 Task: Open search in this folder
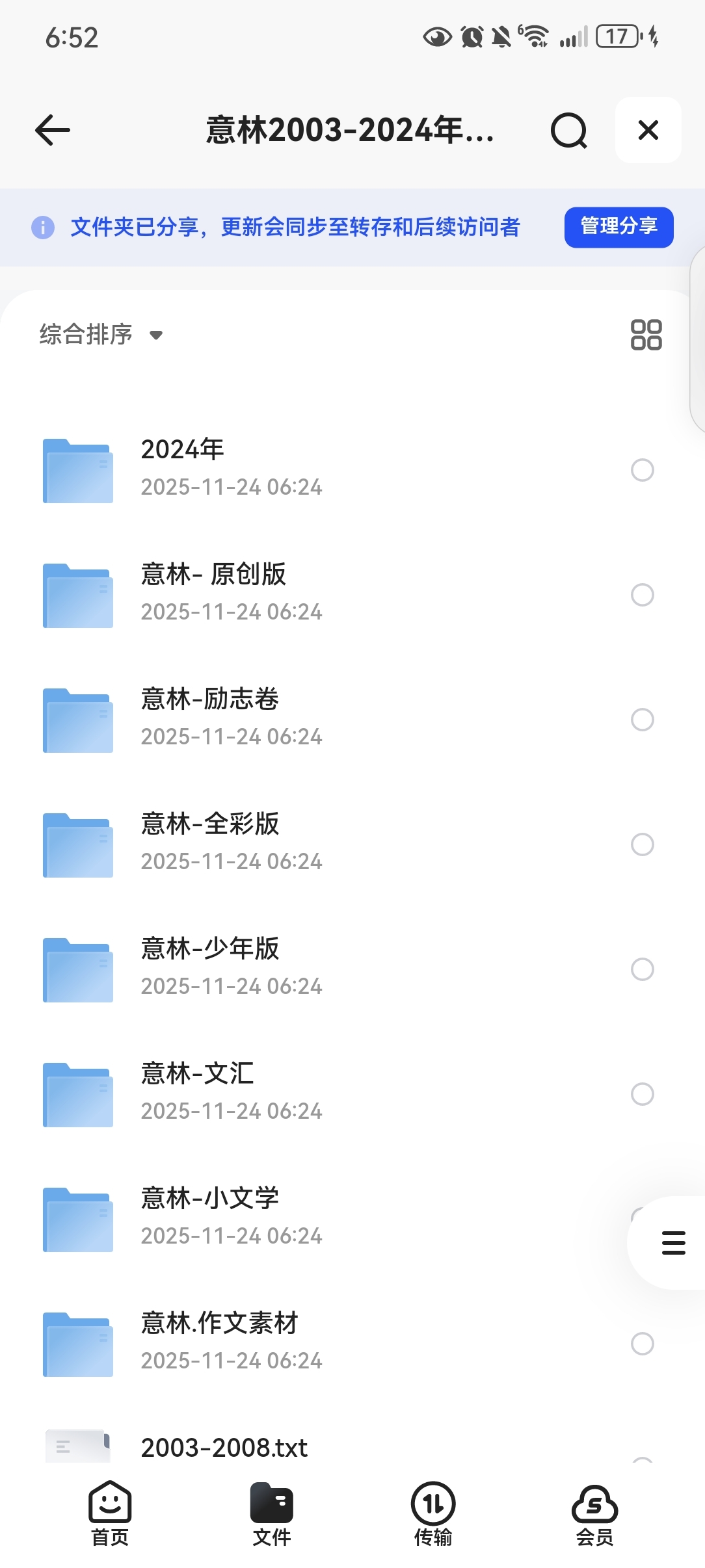568,130
